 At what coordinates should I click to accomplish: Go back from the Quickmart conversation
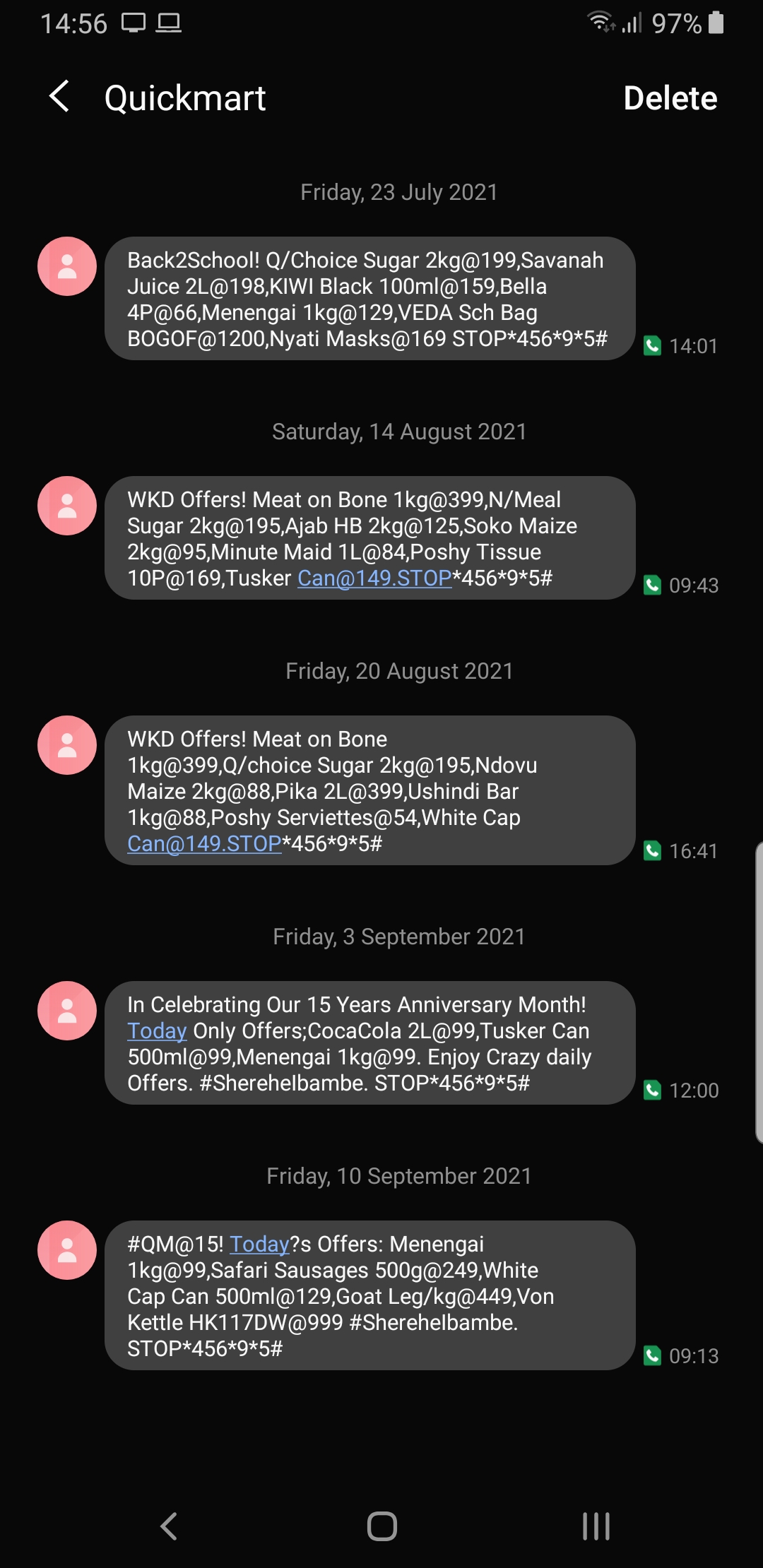(60, 97)
